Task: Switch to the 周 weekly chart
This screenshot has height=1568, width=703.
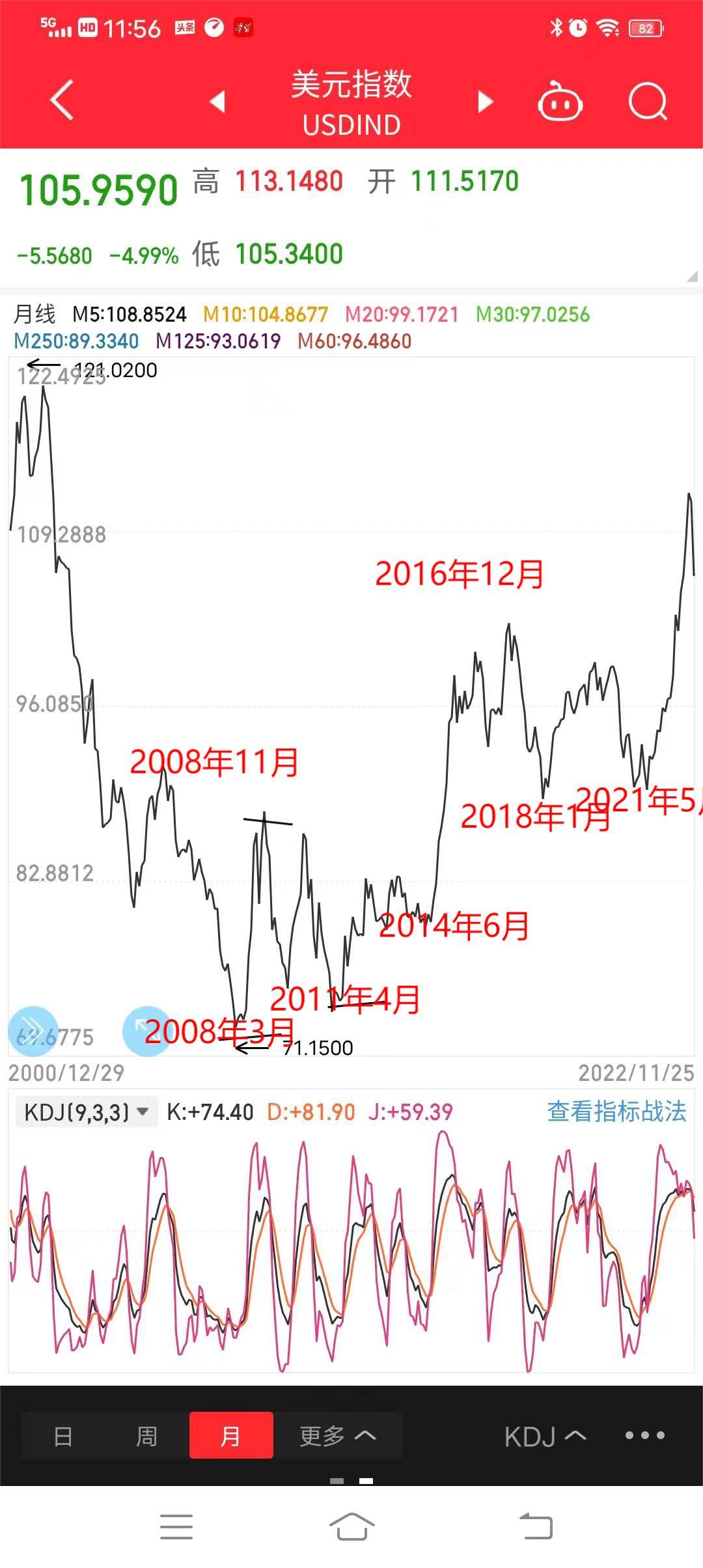Action: (146, 1436)
